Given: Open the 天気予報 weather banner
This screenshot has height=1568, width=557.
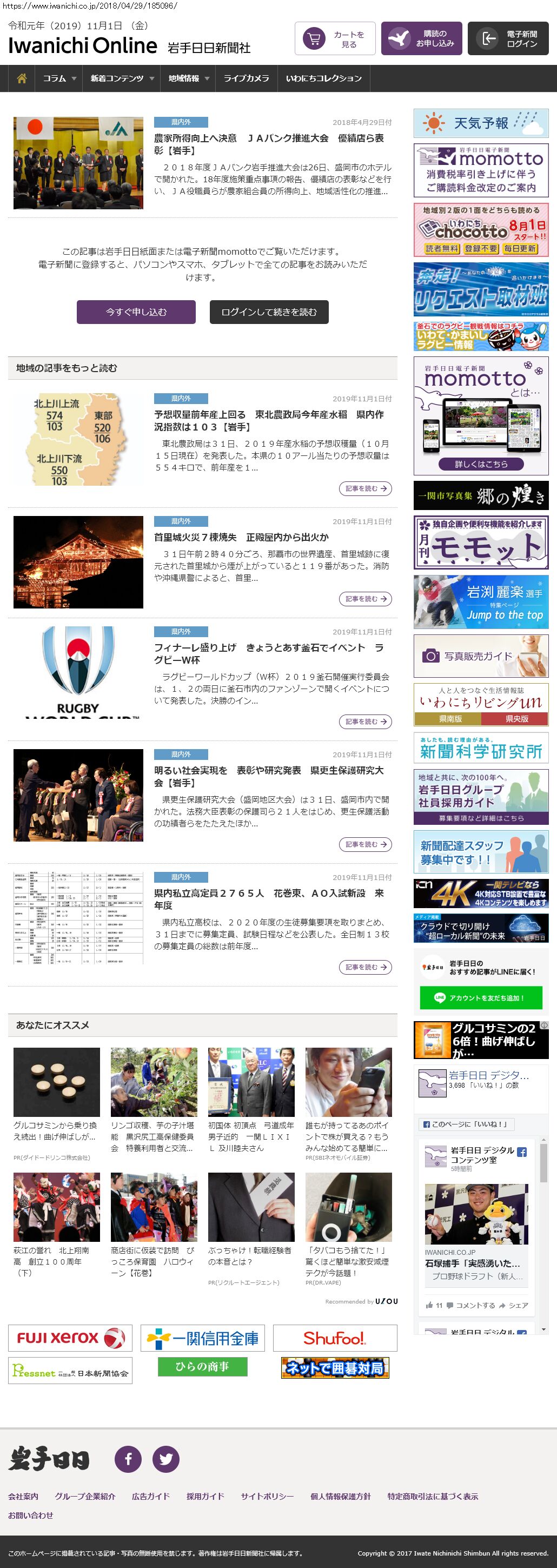Looking at the screenshot, I should click(x=481, y=123).
